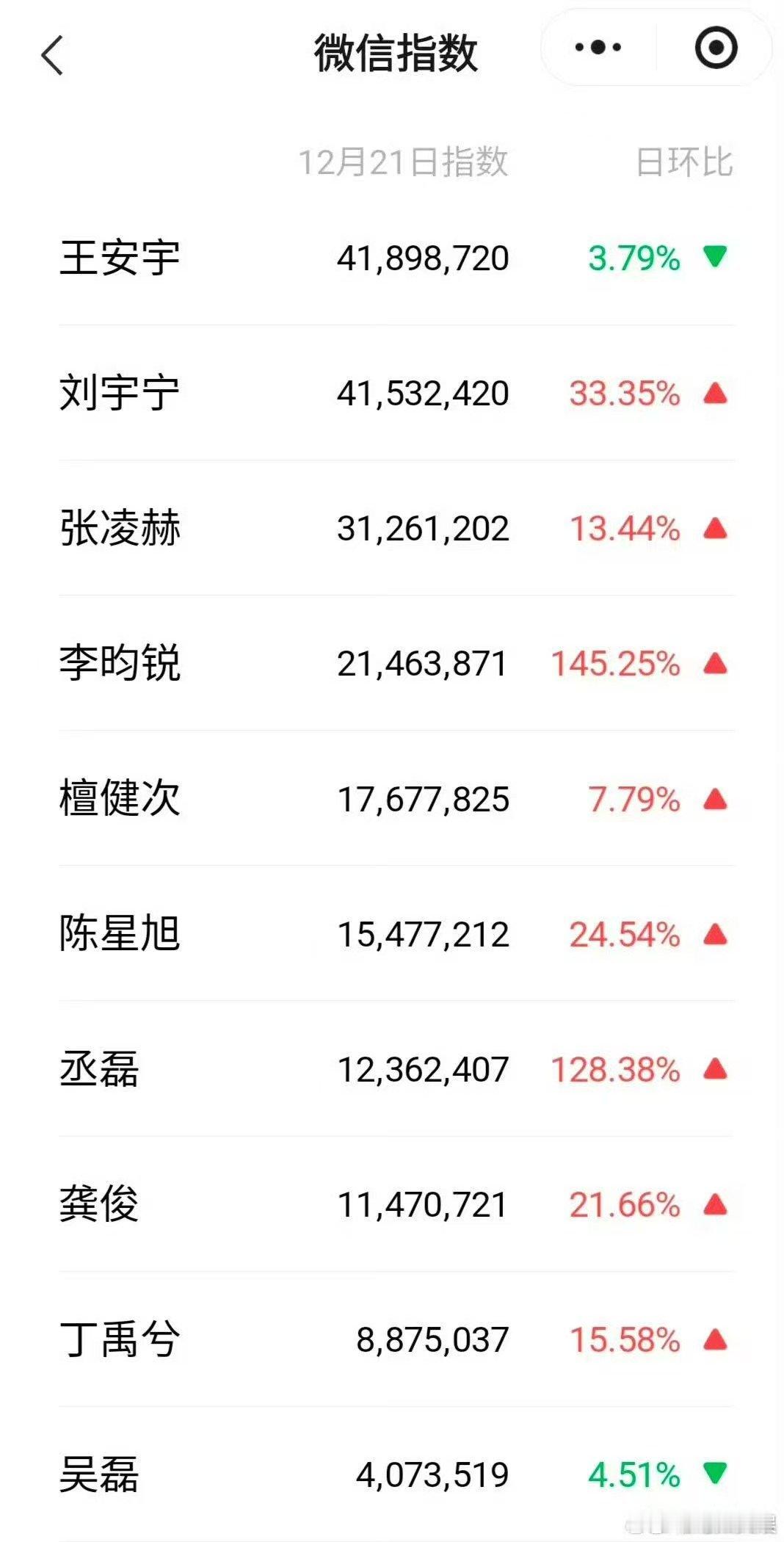Viewport: 784px width, 1542px height.
Task: Click the back arrow at top left
Action: [53, 54]
